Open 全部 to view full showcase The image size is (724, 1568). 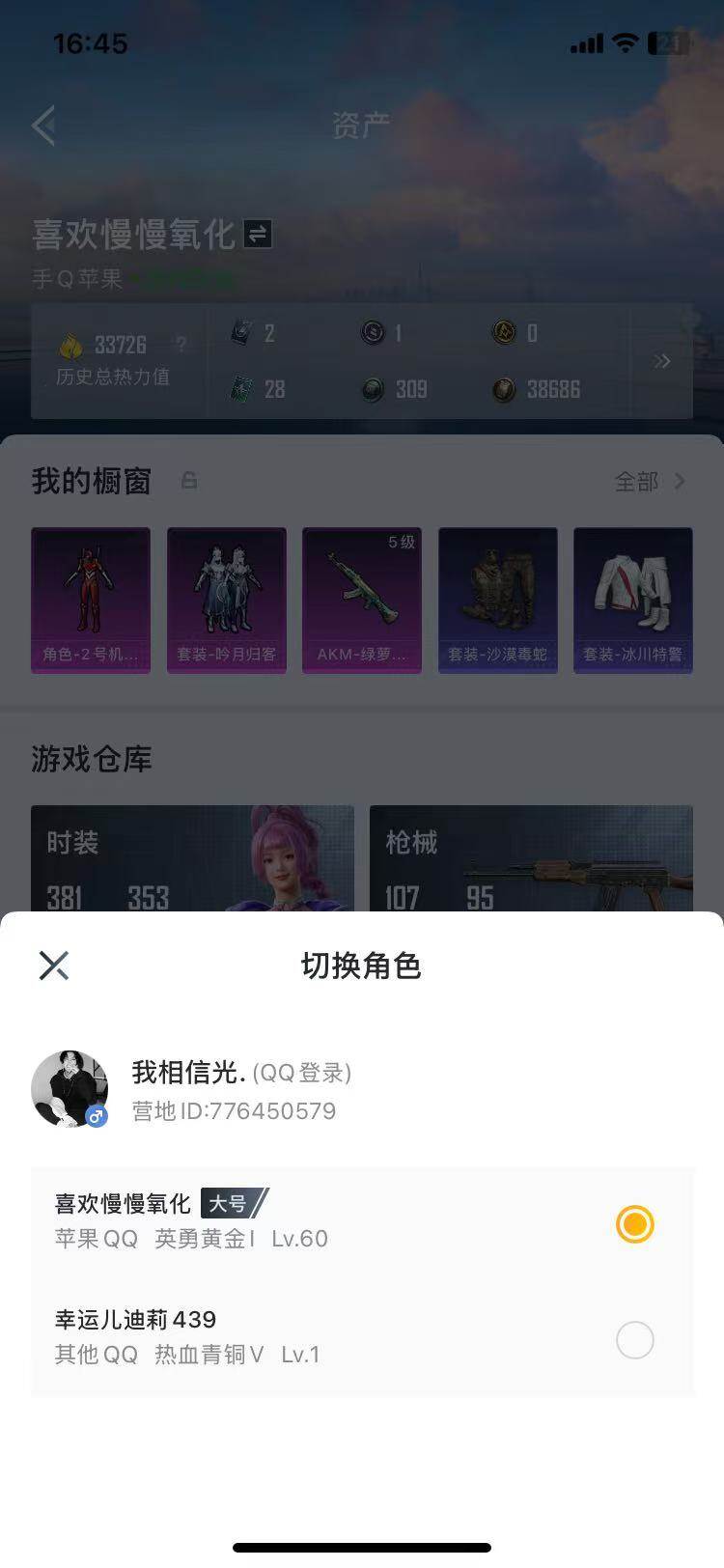pos(637,482)
